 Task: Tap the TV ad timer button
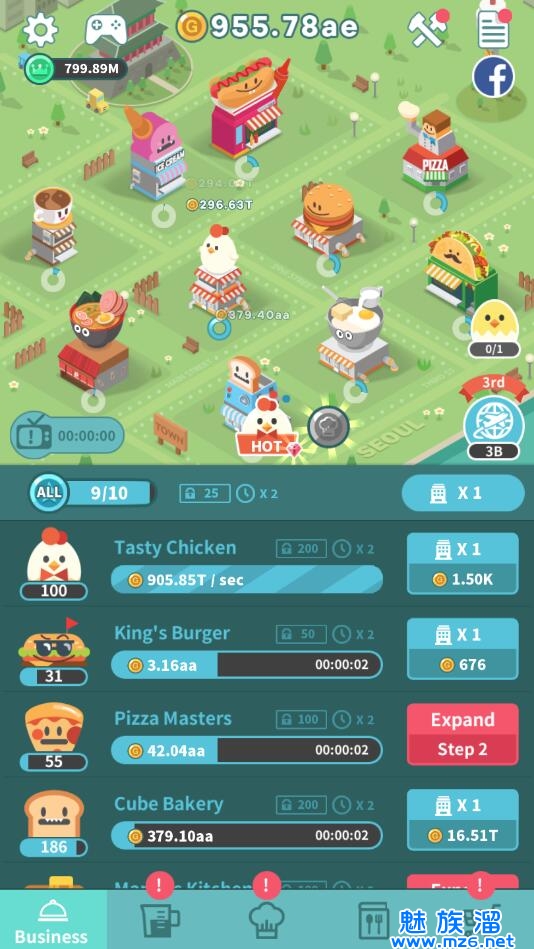67,436
